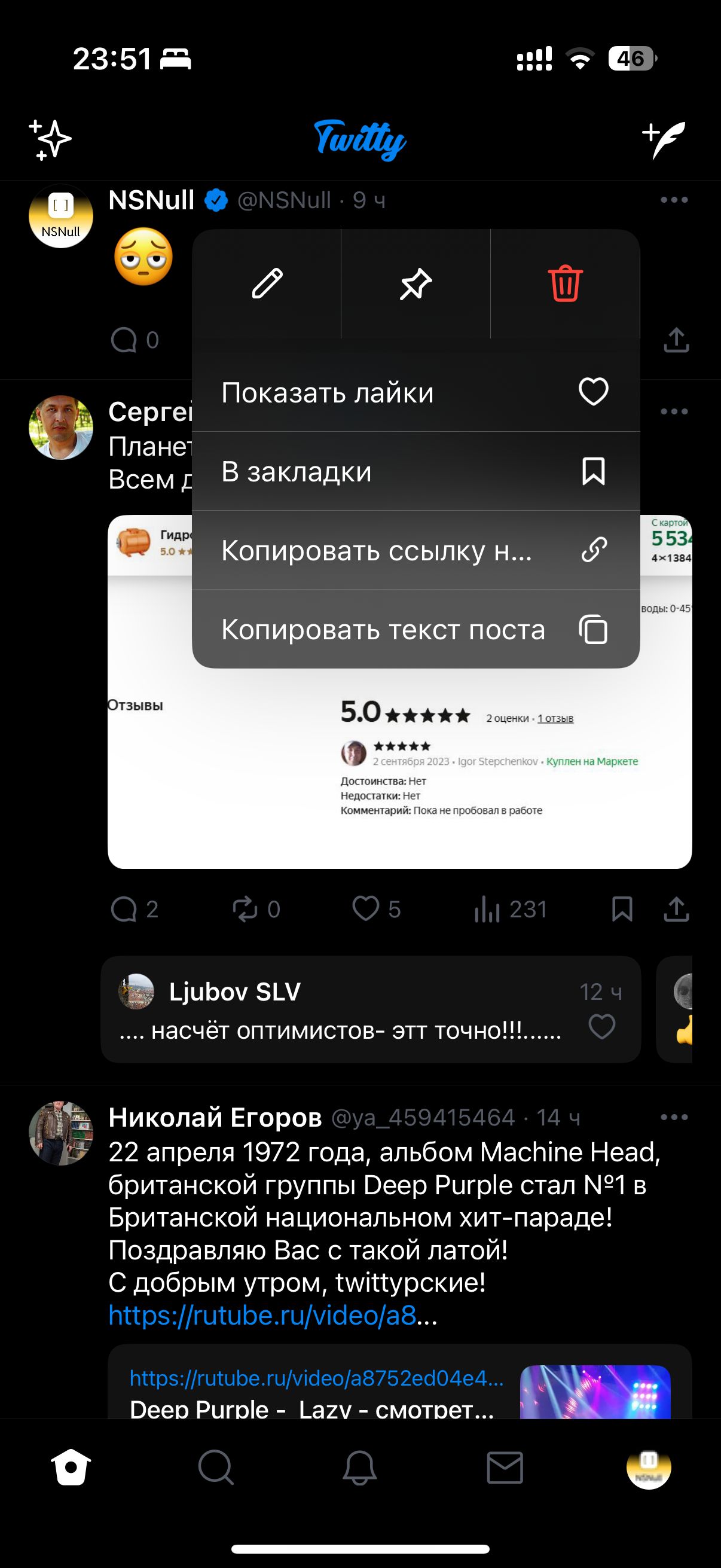Choose "В закладки" menu option

416,471
